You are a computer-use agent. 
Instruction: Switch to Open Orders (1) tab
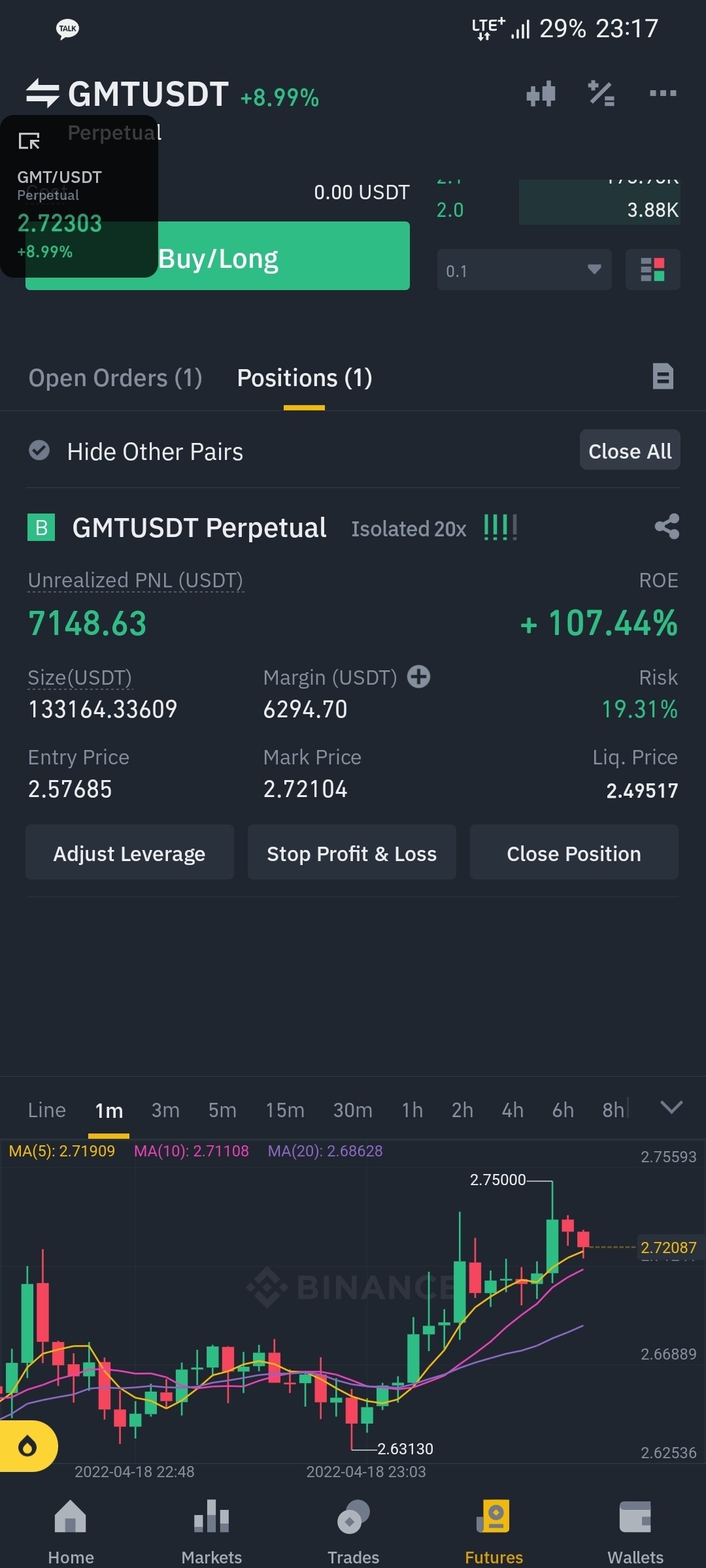pos(115,378)
